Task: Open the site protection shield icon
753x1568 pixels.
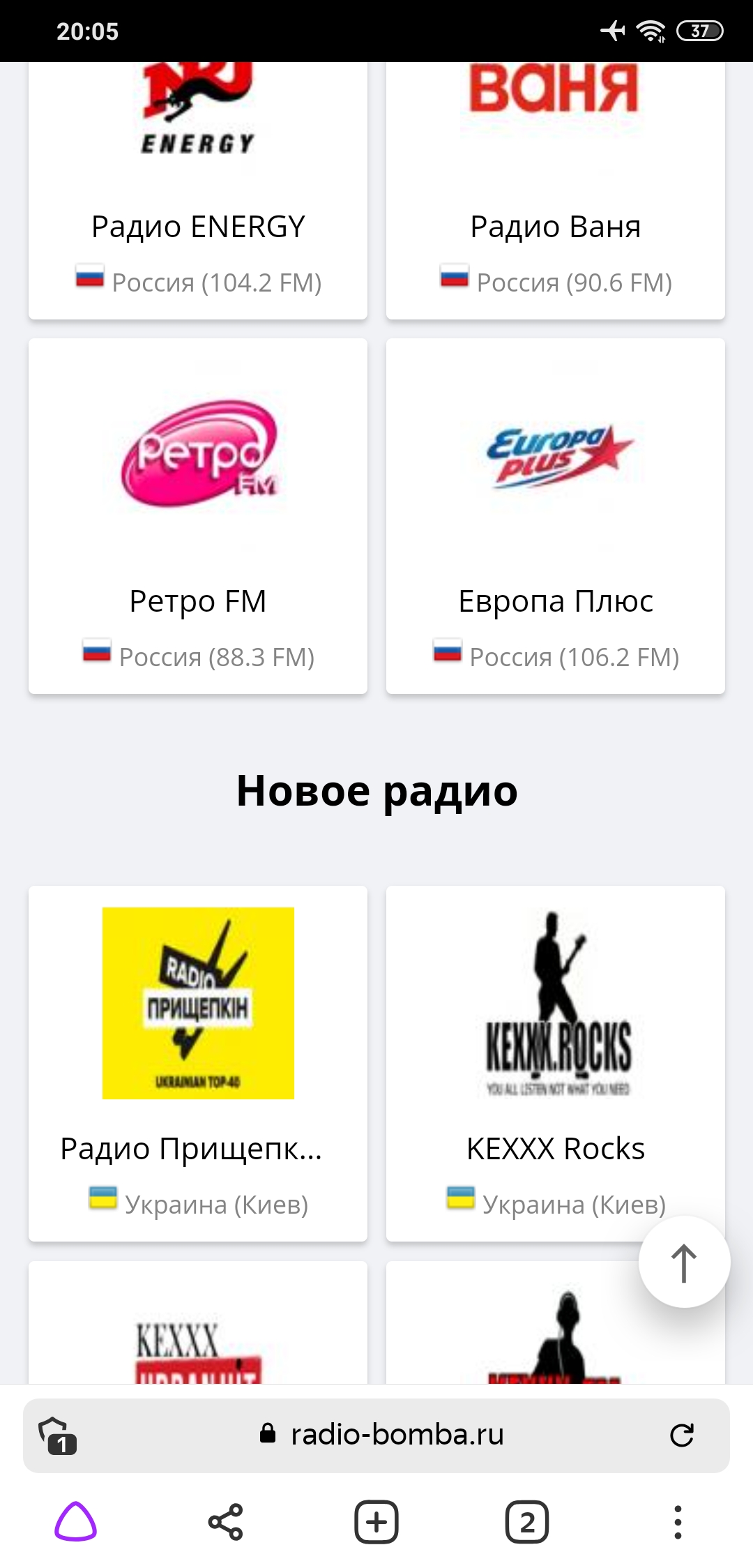Action: click(58, 1435)
